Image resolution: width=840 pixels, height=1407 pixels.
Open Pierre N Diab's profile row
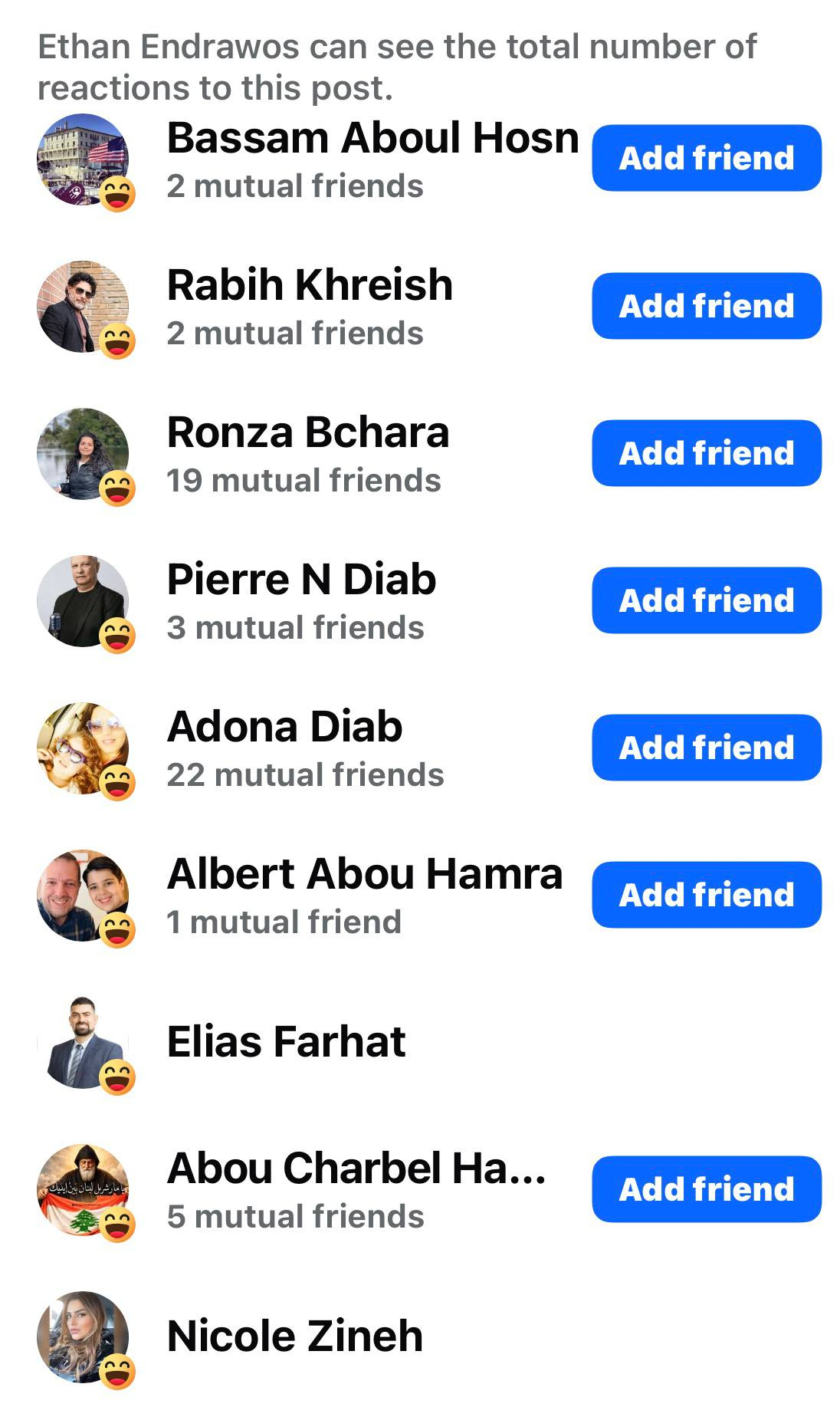click(301, 580)
